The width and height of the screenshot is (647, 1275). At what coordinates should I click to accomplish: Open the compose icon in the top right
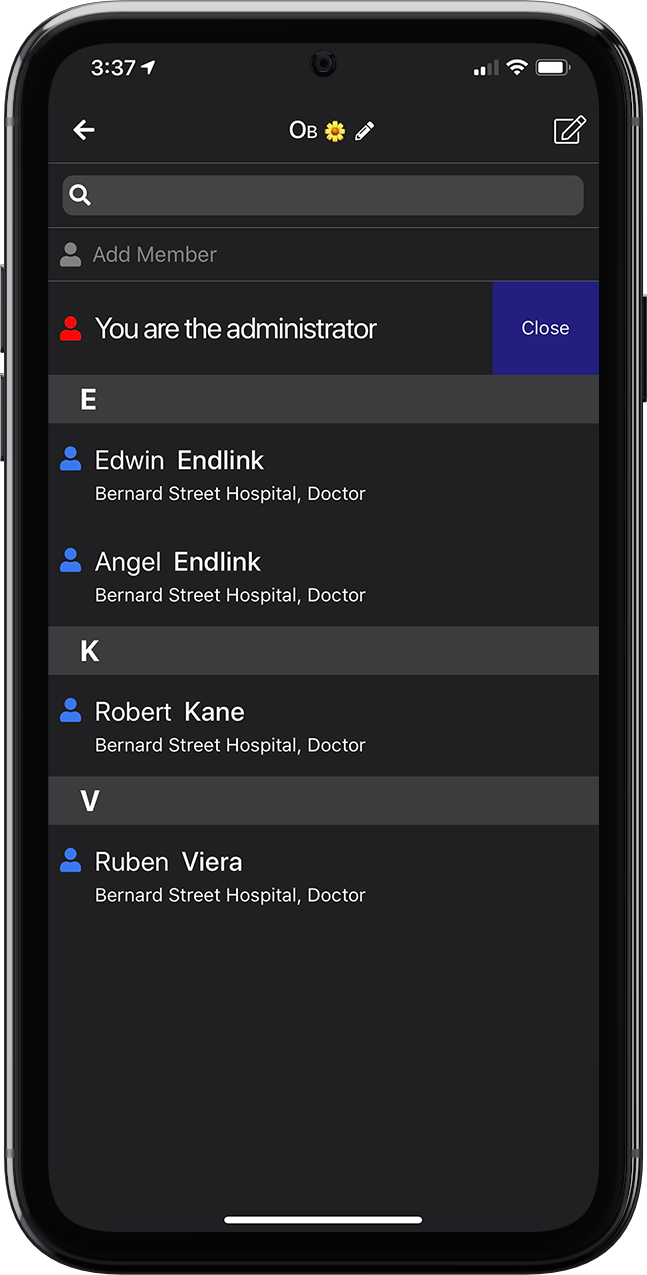coord(569,130)
